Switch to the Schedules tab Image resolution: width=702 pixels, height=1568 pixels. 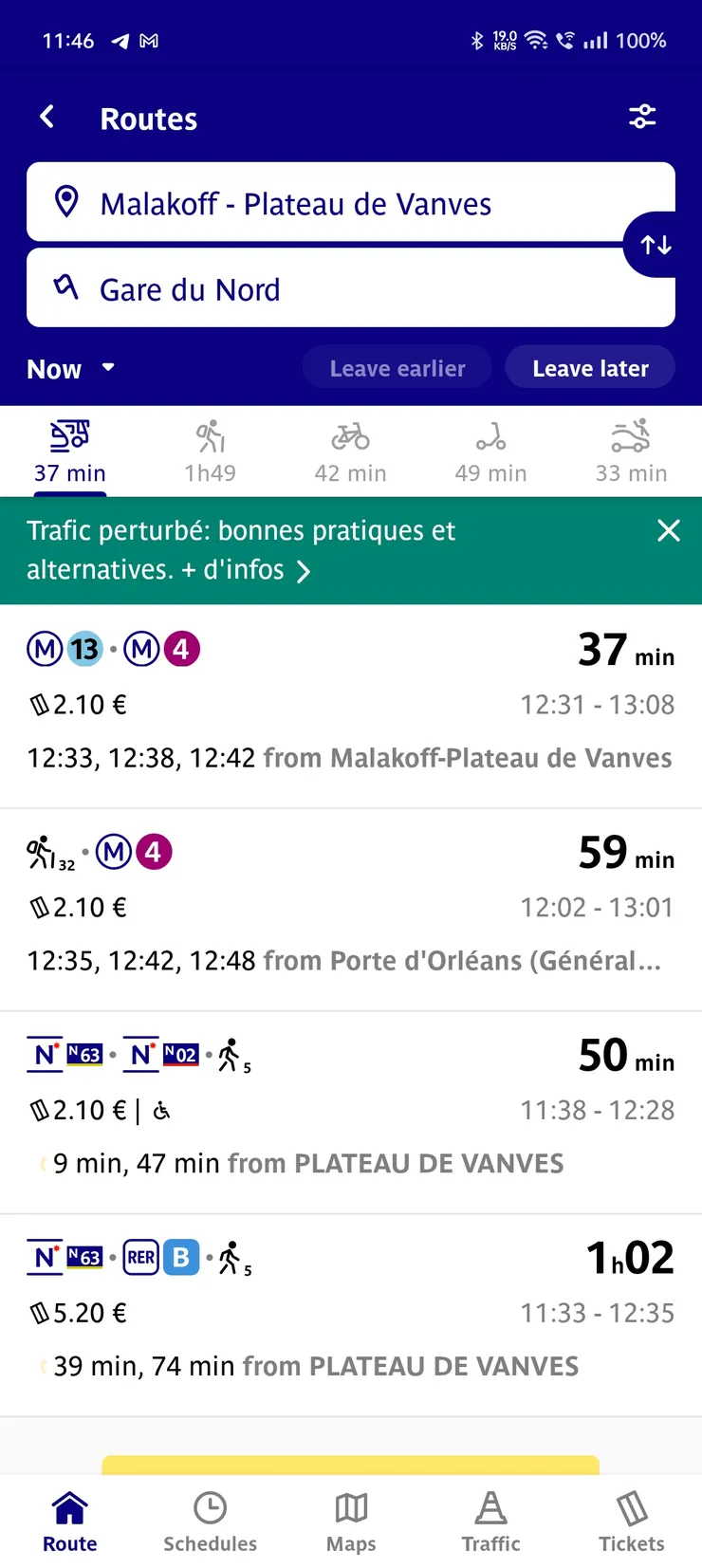pyautogui.click(x=210, y=1522)
